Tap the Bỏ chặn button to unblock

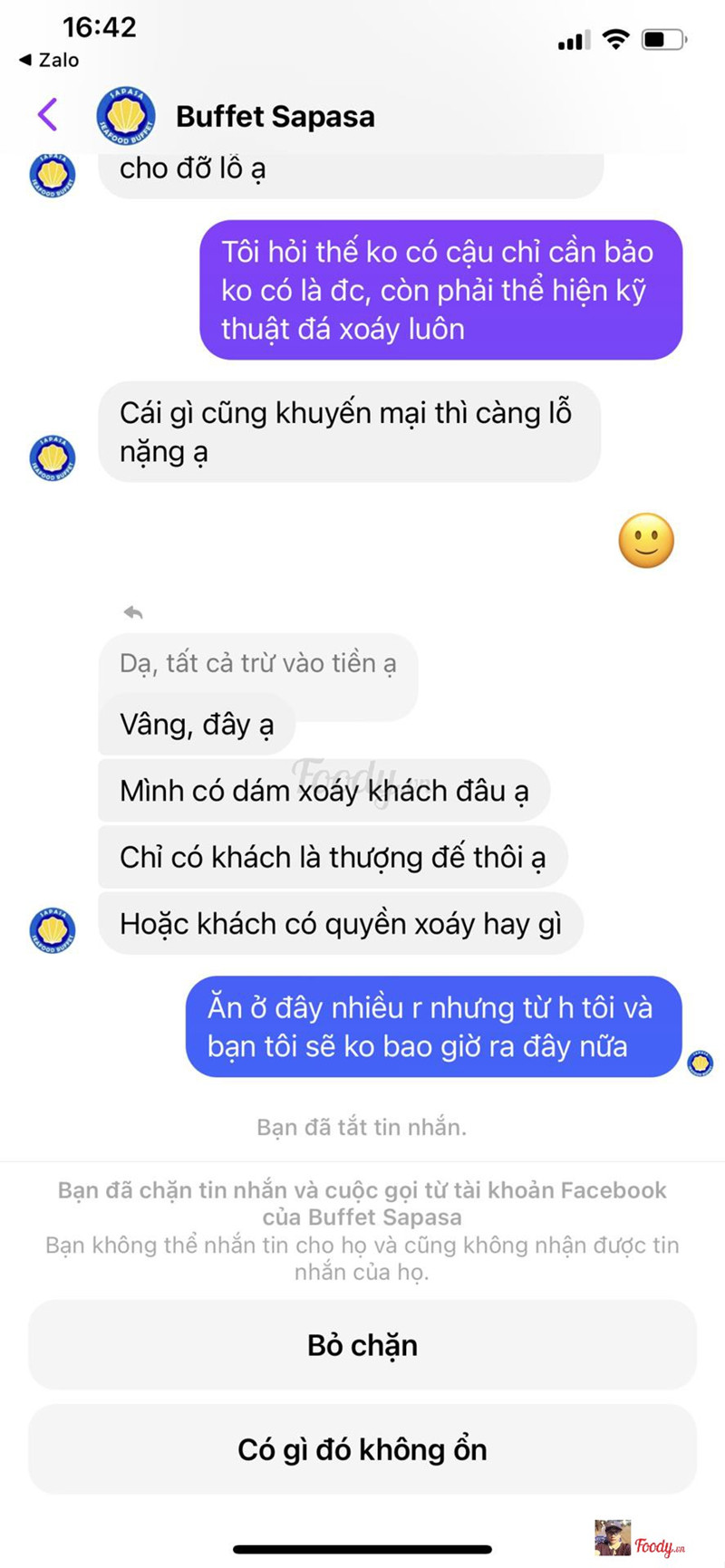(x=362, y=1345)
